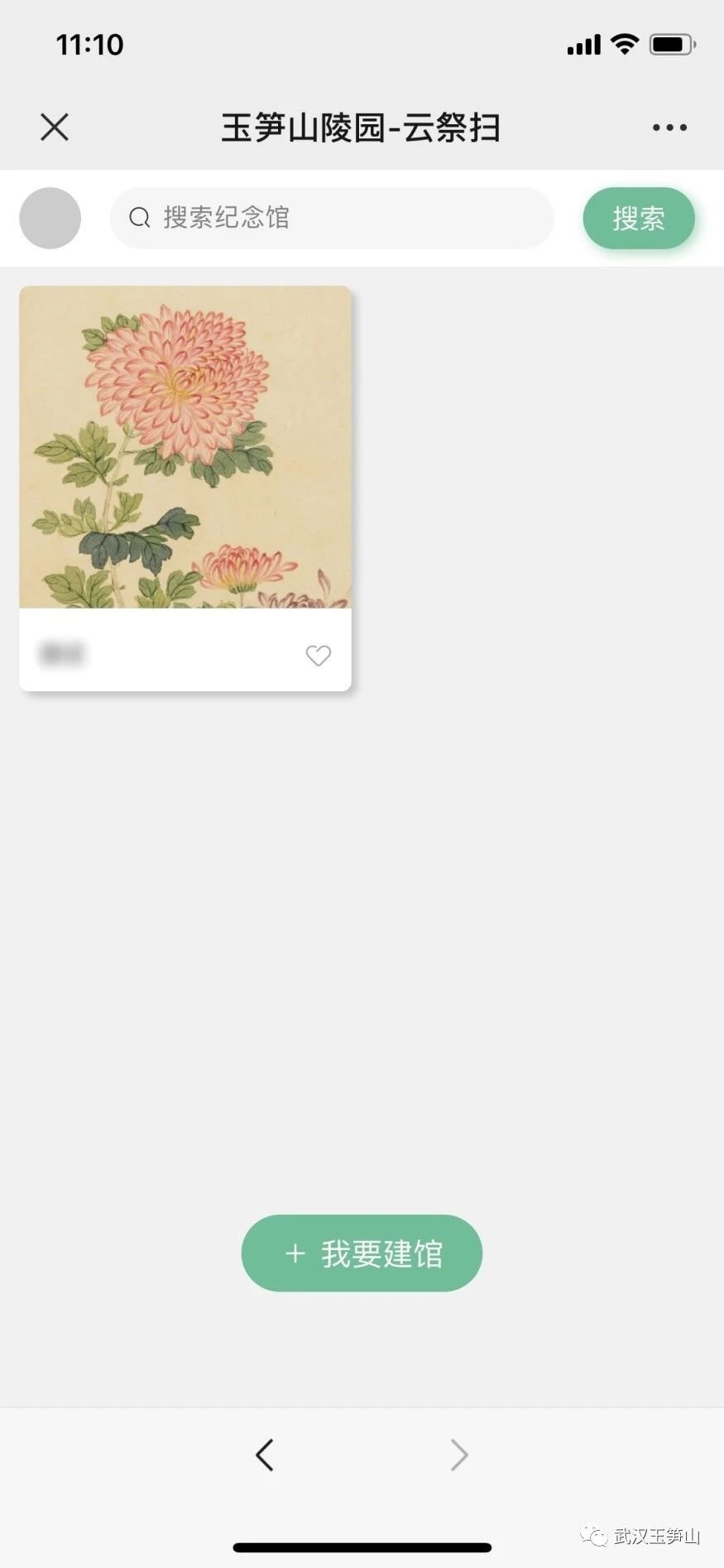Tap the green 搜索 button

[x=638, y=219]
